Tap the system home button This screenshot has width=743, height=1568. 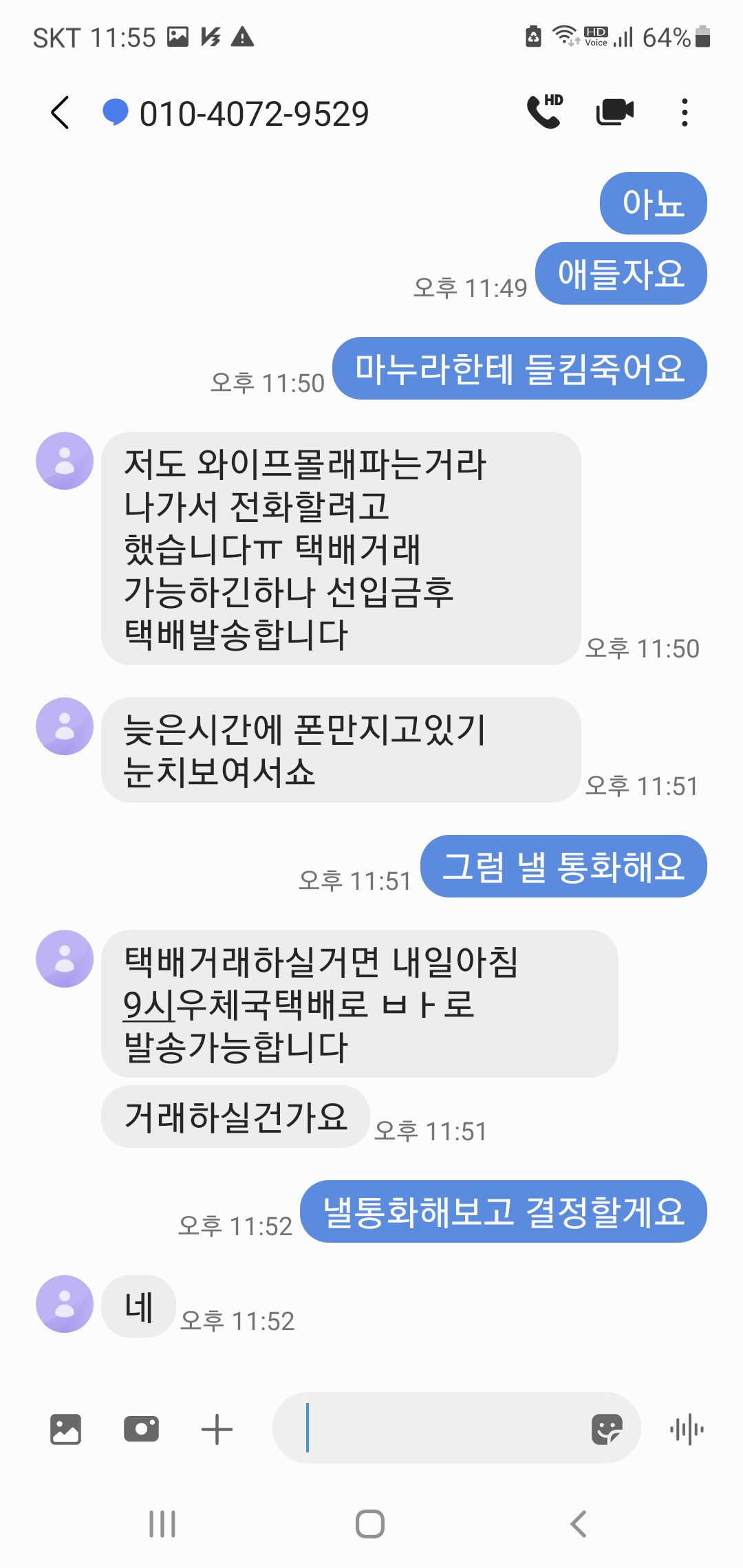pos(370,1523)
